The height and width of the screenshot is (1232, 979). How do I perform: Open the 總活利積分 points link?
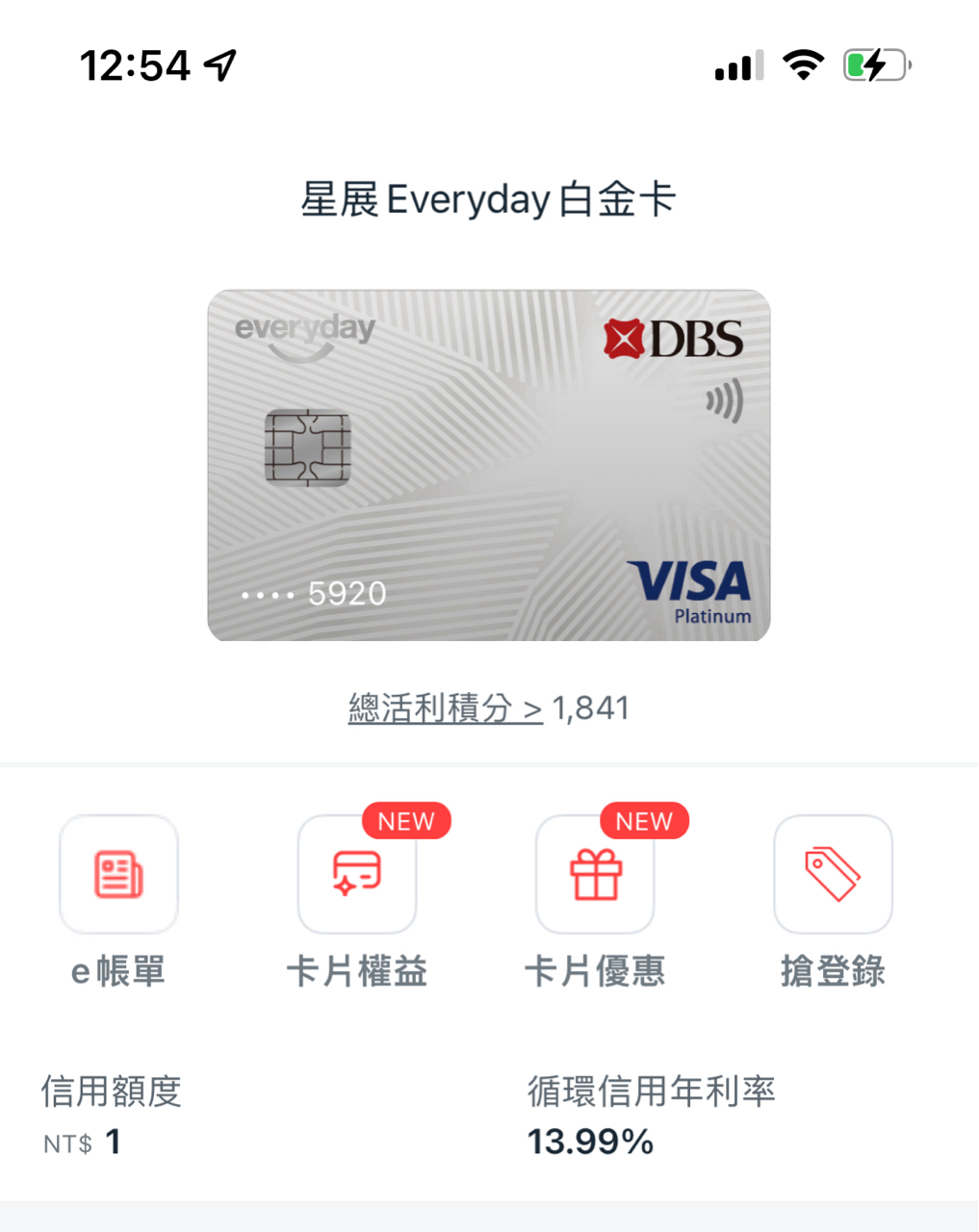click(446, 708)
